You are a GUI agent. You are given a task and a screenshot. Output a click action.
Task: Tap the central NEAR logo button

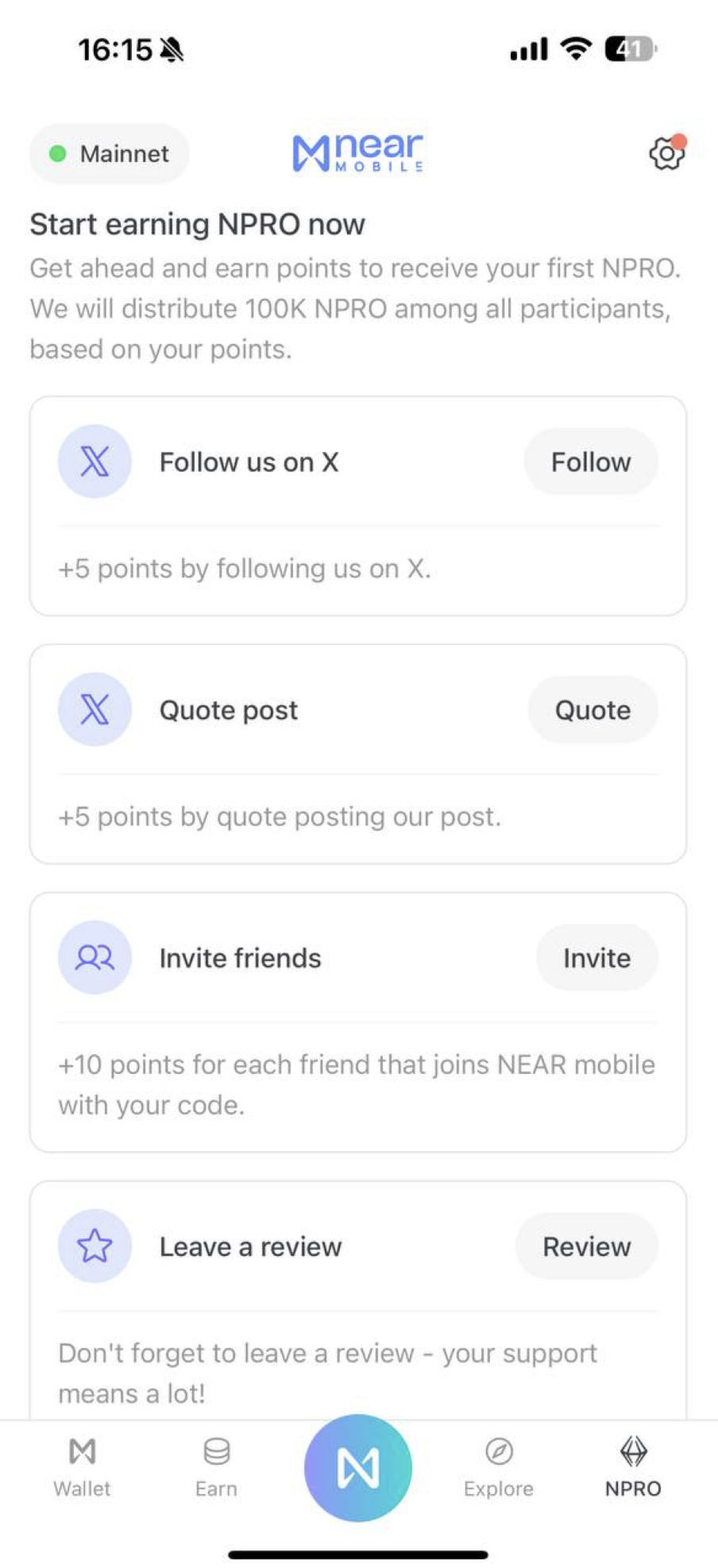coord(358,1467)
